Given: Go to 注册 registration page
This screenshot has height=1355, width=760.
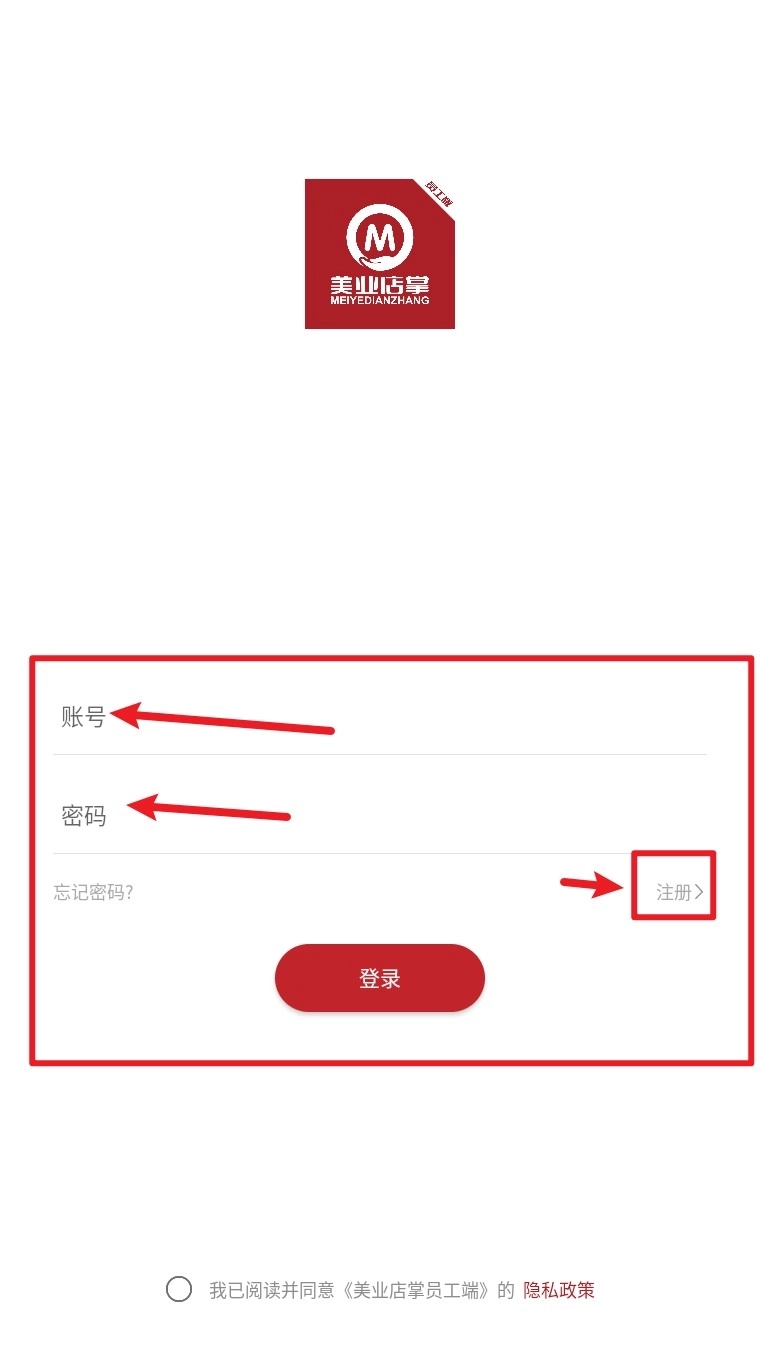Looking at the screenshot, I should 679,892.
